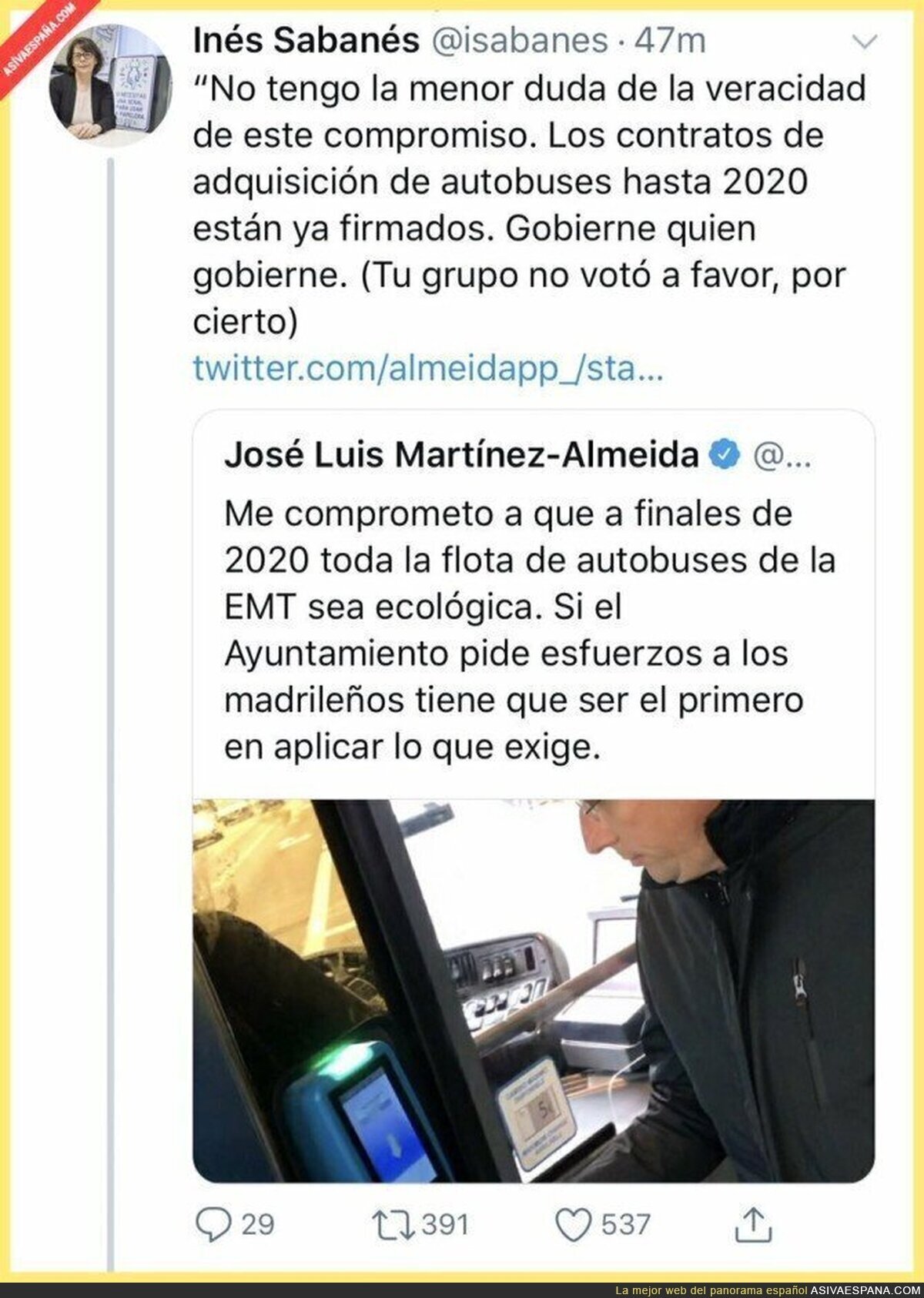Open the tweet options chevron
924x1298 pixels.
(x=866, y=42)
